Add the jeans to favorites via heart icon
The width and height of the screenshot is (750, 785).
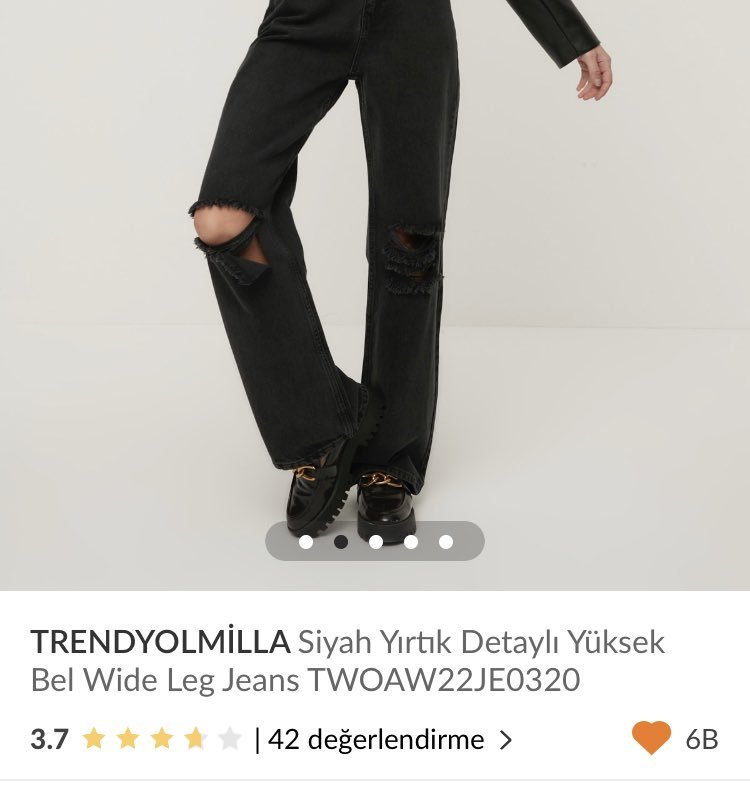coord(651,739)
